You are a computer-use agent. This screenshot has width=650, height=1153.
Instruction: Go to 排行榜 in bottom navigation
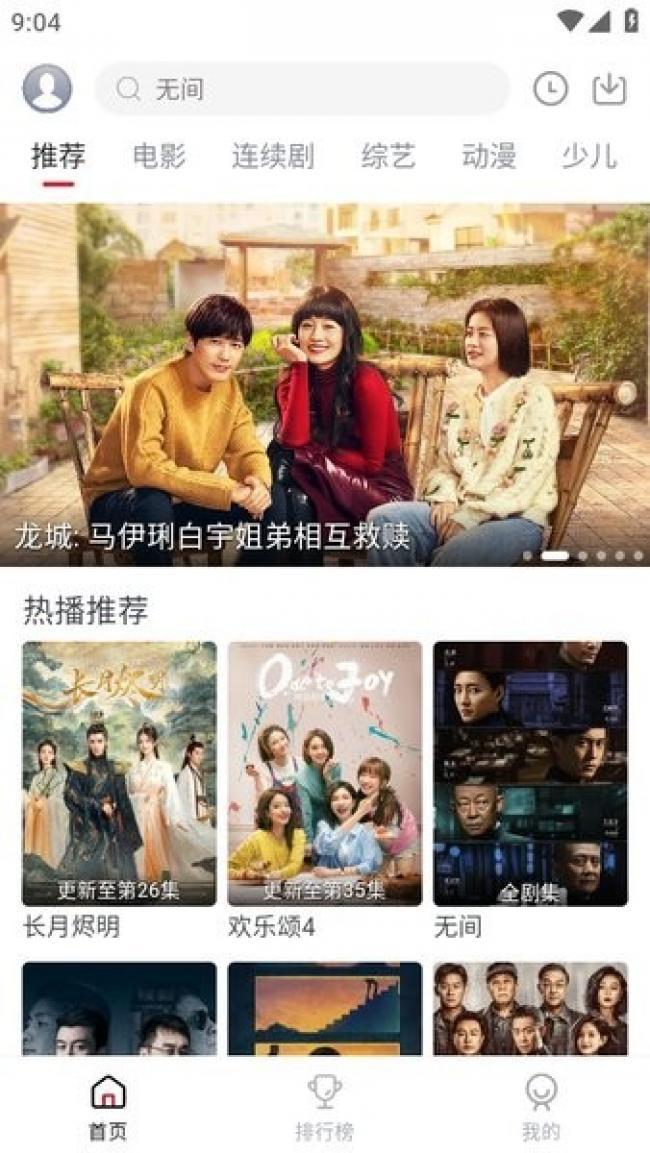click(324, 1106)
